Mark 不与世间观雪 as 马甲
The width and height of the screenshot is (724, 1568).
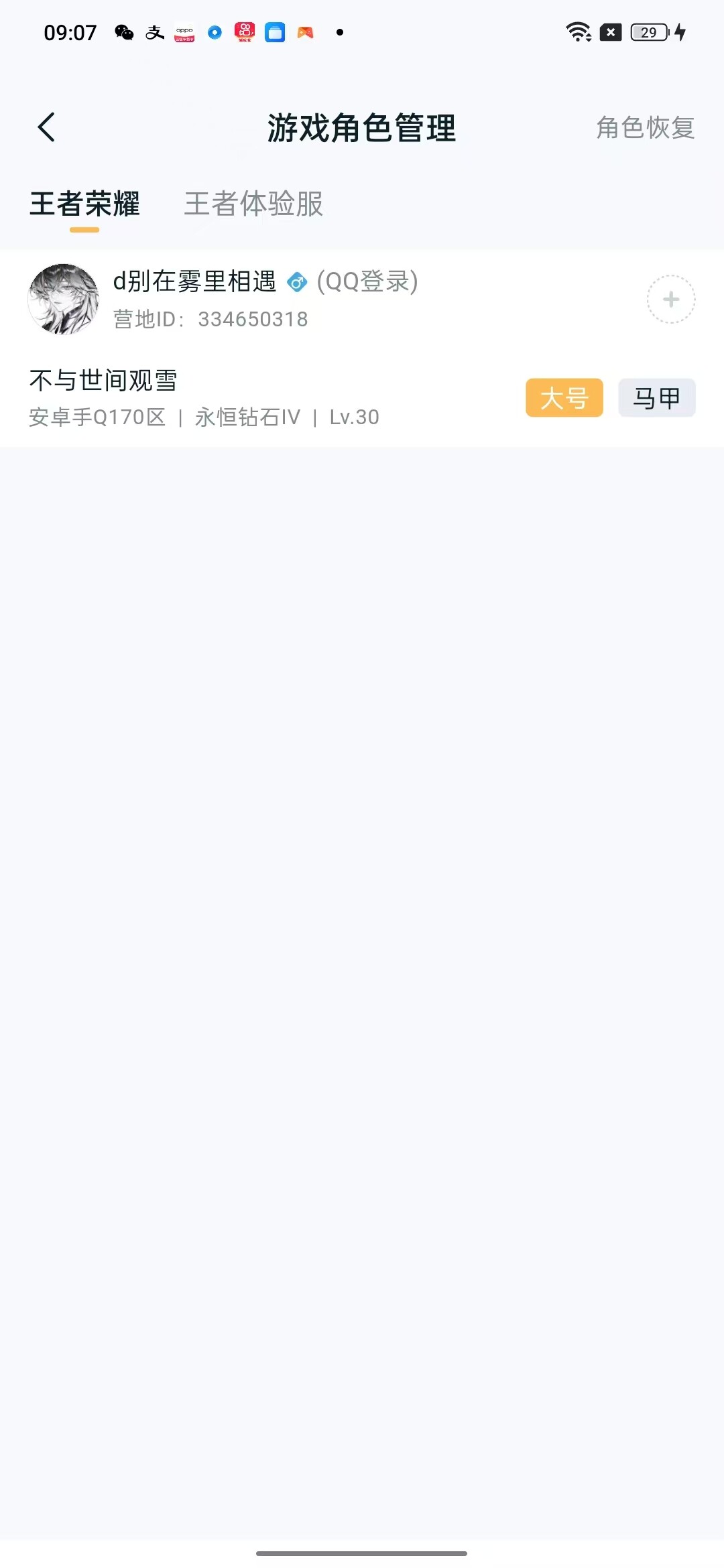(656, 398)
